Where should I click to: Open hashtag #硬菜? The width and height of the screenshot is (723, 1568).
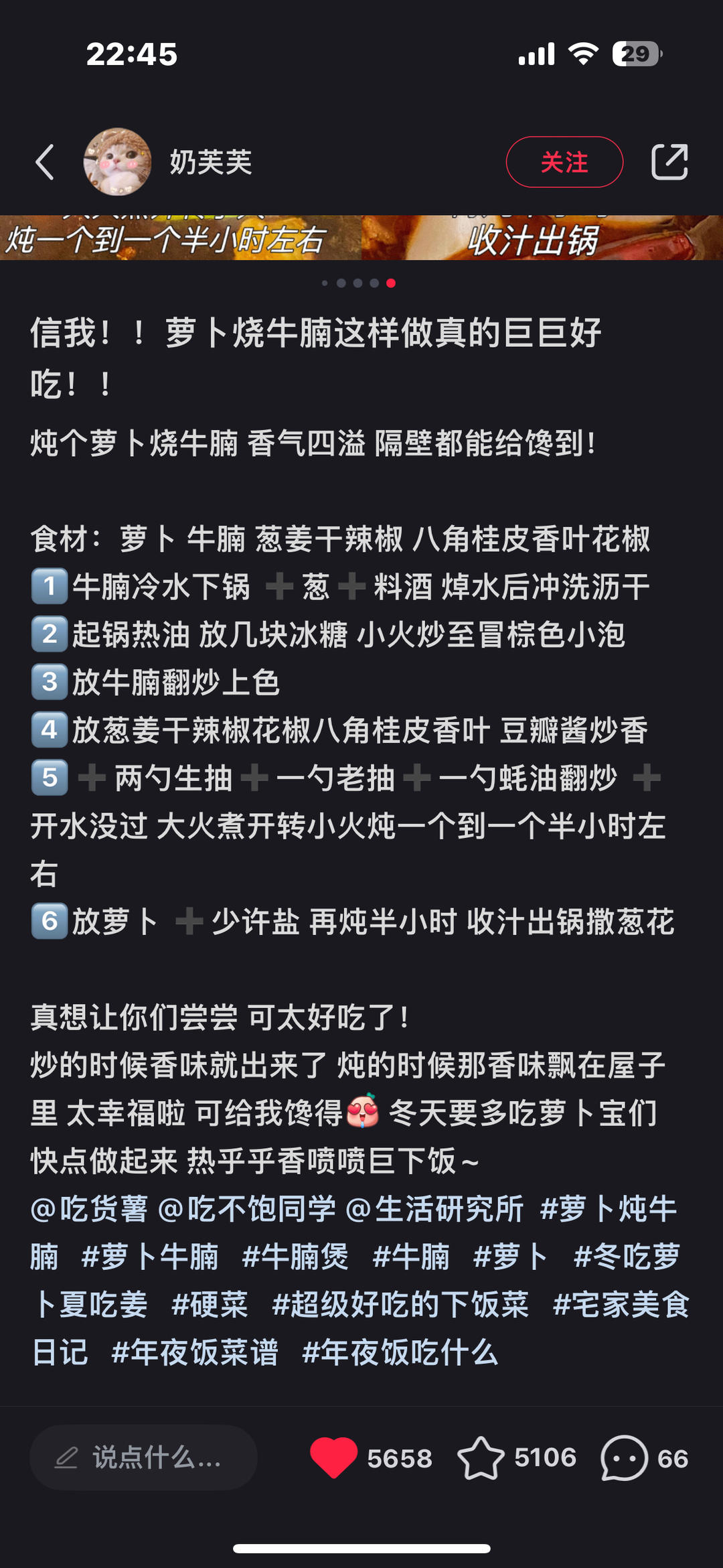click(210, 1305)
